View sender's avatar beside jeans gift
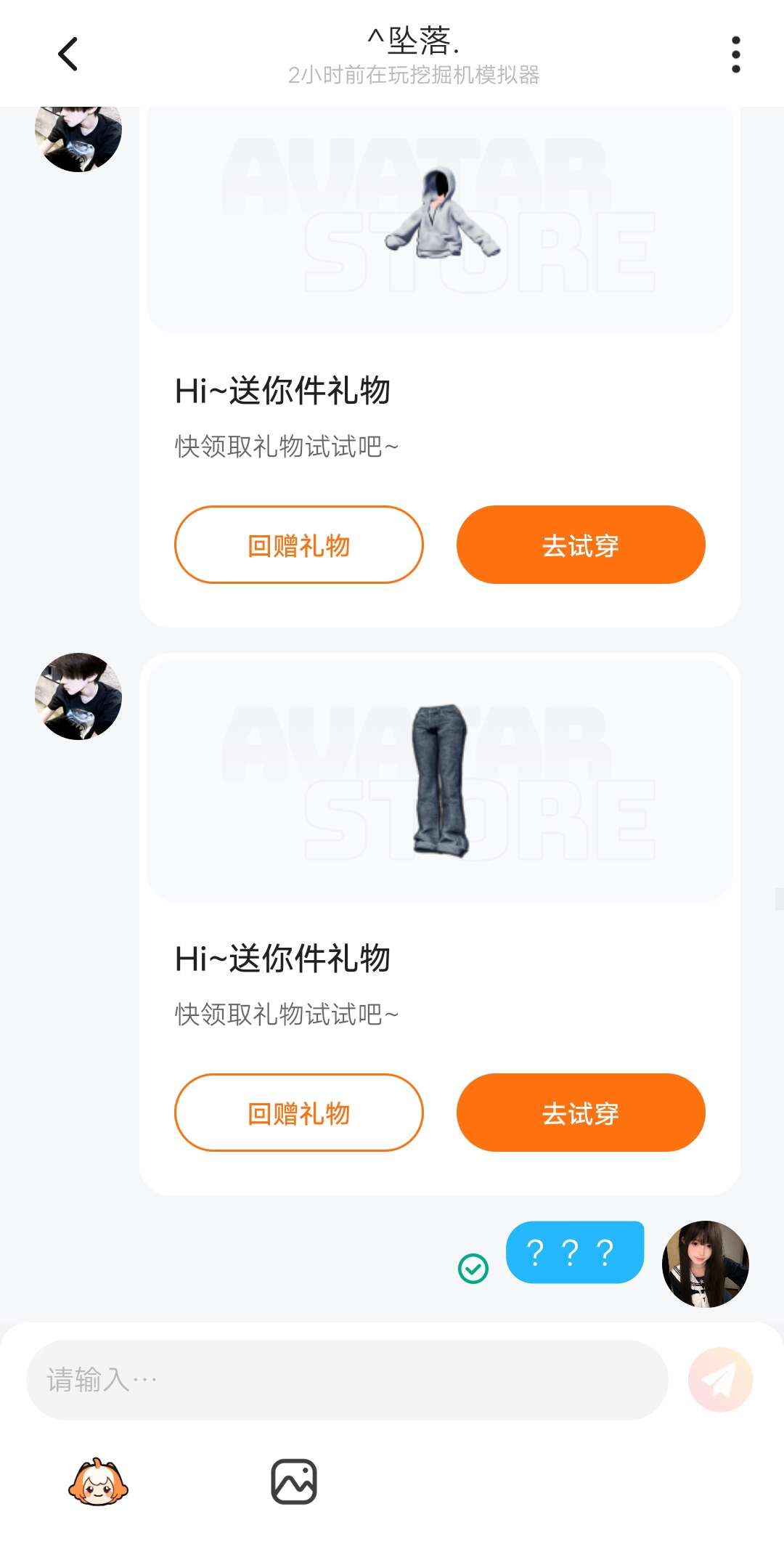 (x=78, y=696)
